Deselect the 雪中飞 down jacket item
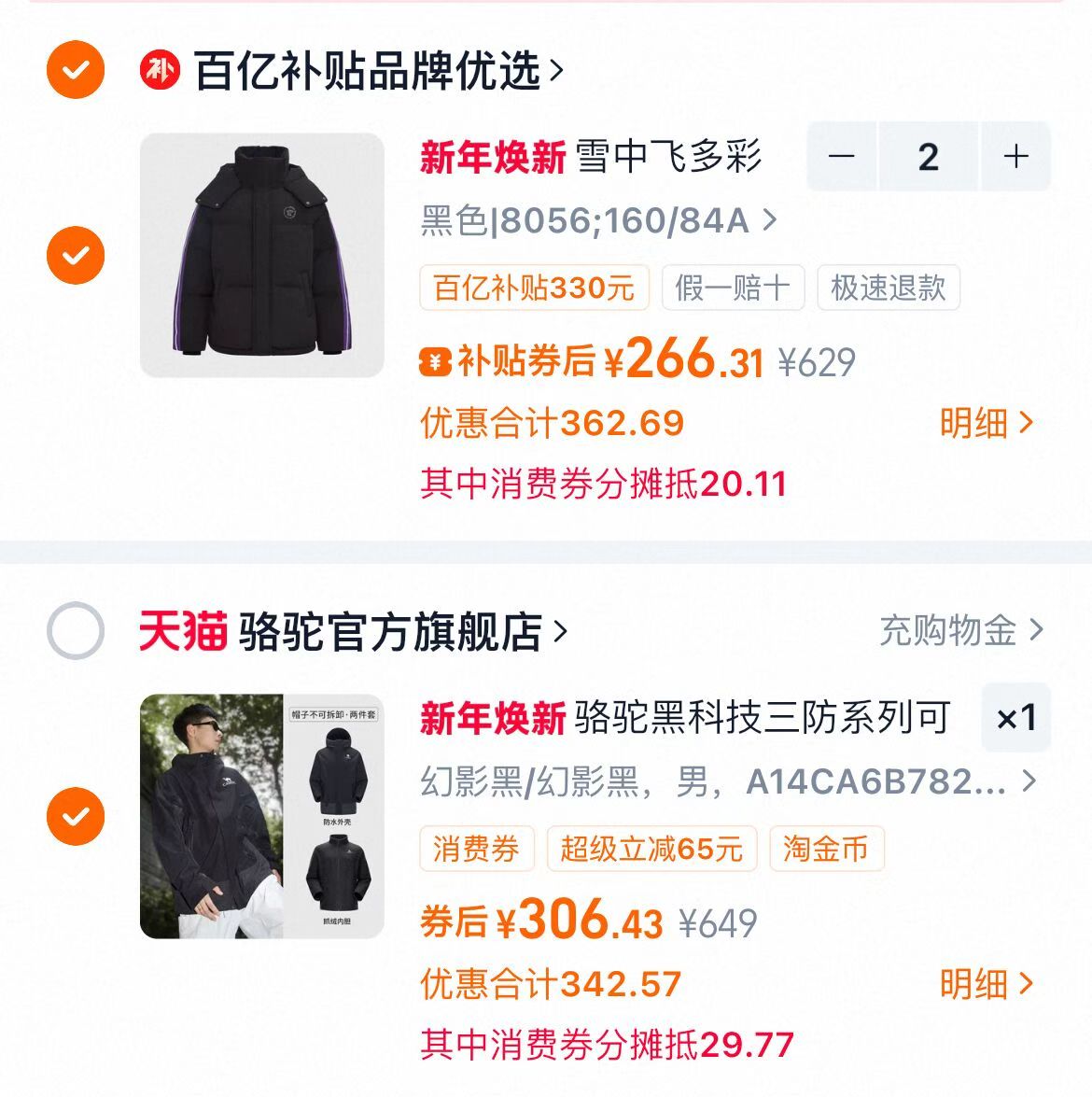Screen dimensions: 1092x1097 coord(76,255)
